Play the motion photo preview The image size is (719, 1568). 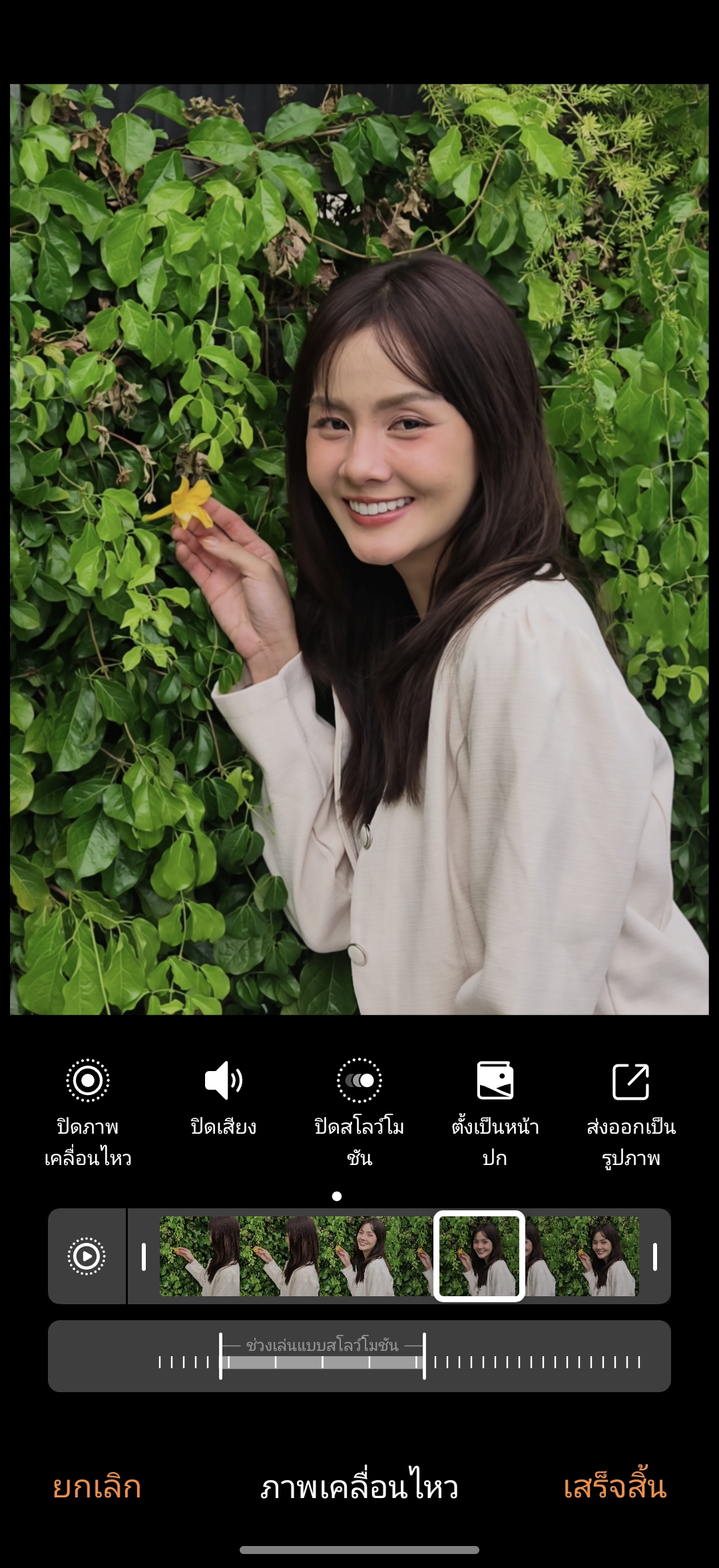(87, 1256)
